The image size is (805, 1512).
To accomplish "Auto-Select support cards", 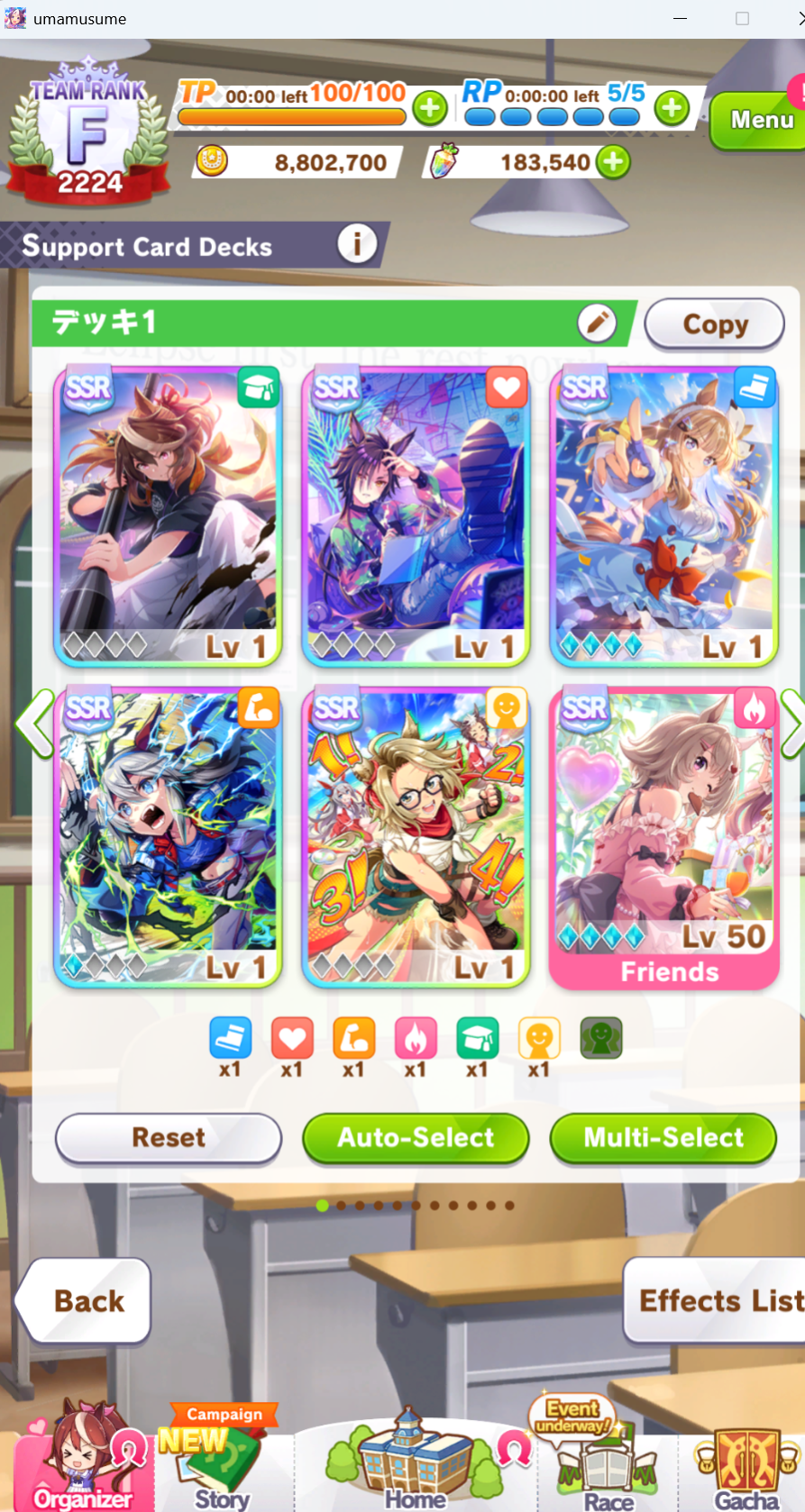I will [x=416, y=1138].
